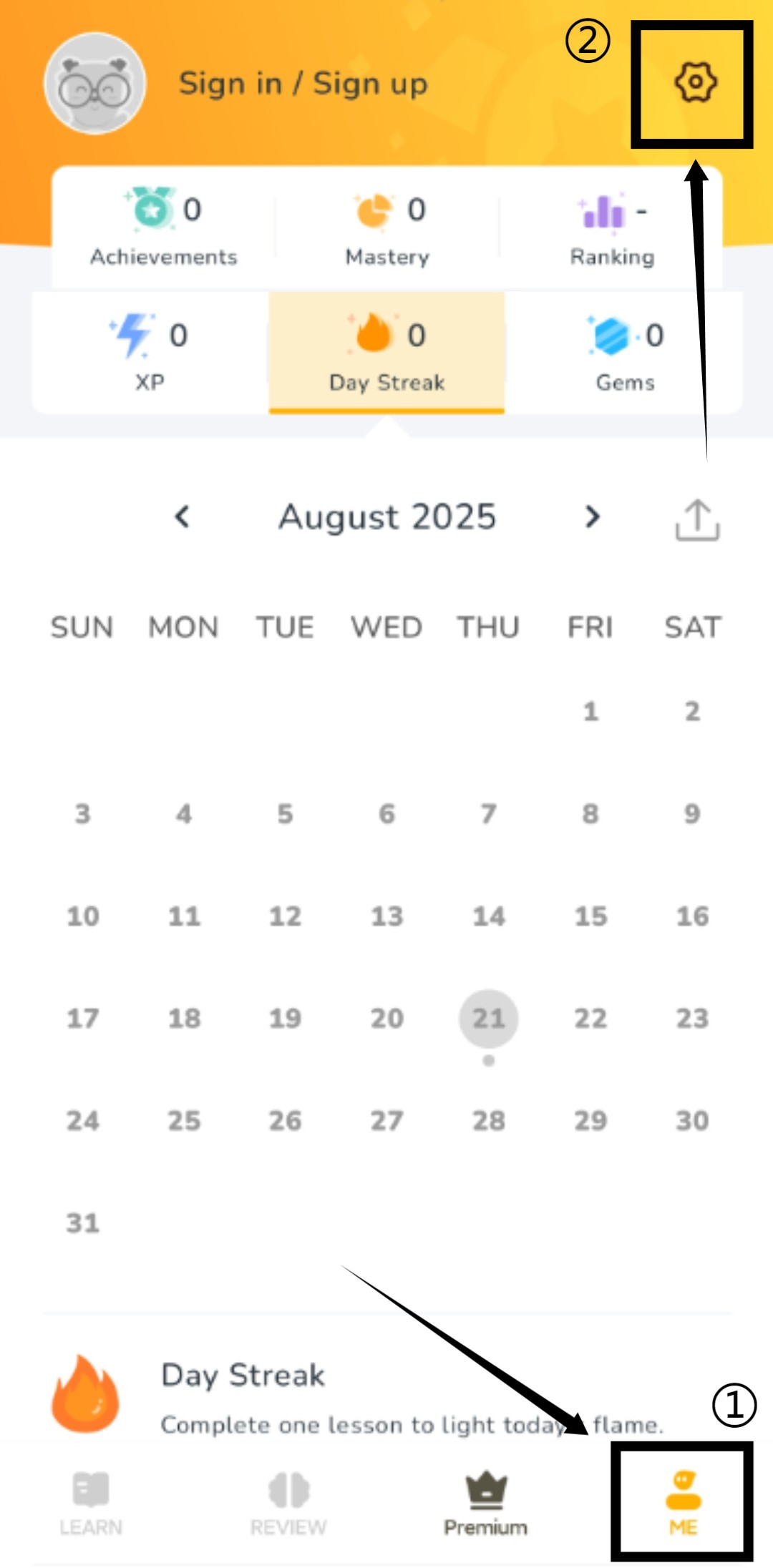Open the Ranking leaderboard

click(613, 228)
